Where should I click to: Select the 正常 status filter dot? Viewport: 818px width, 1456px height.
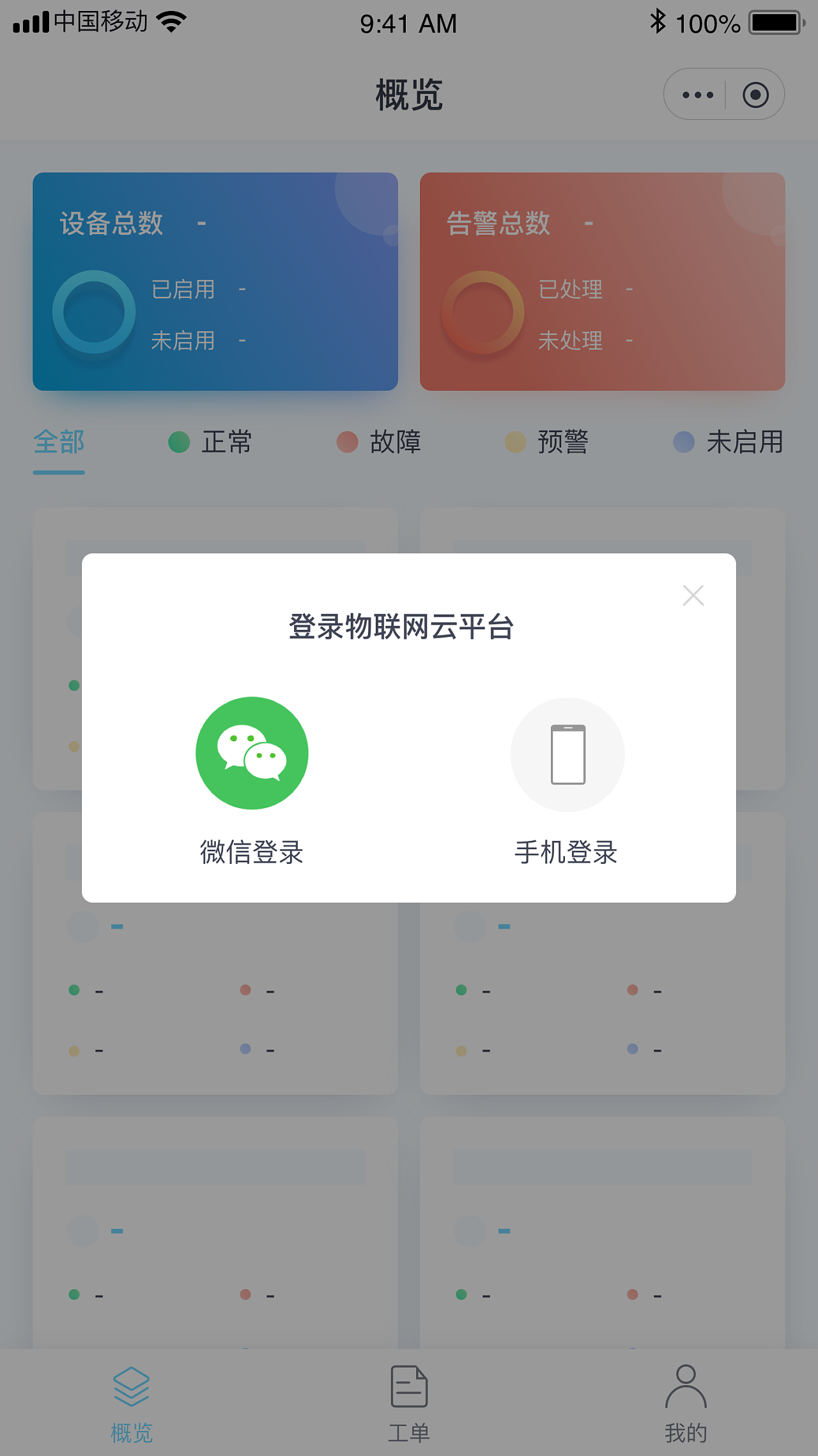tap(178, 442)
